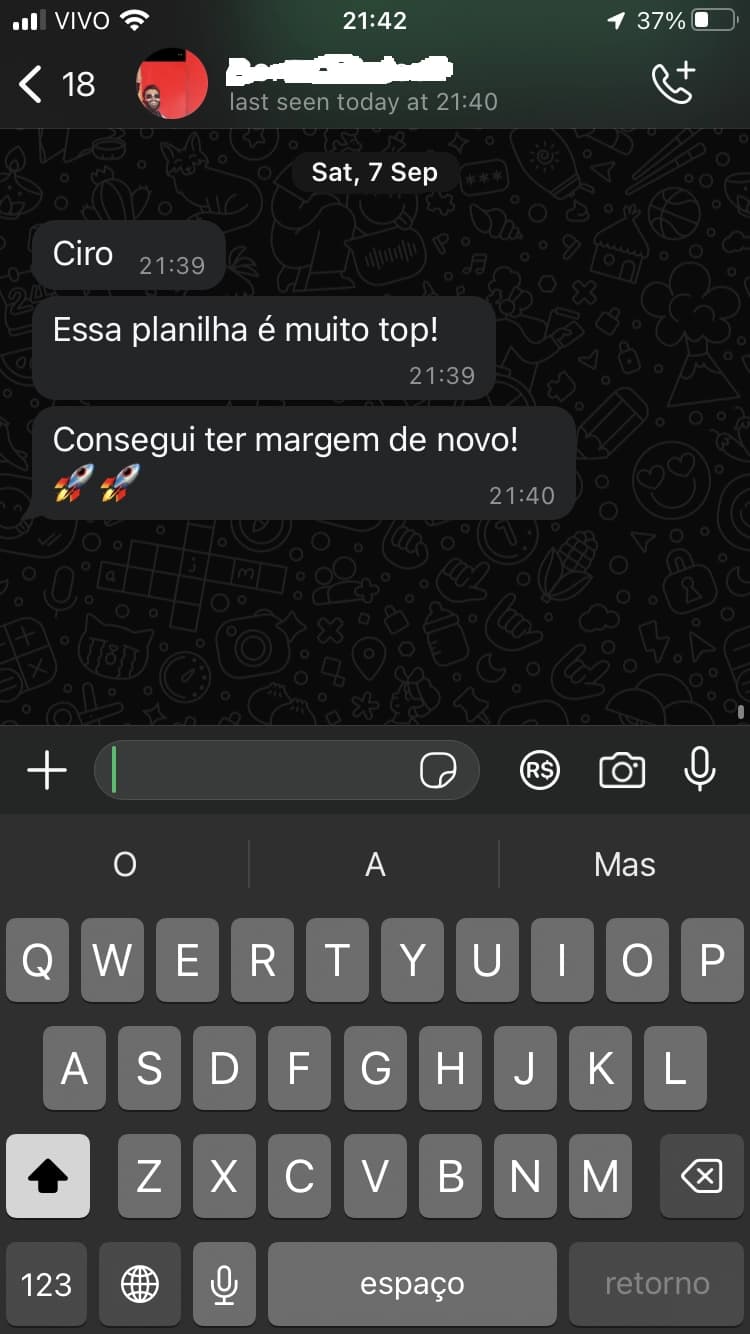
Task: Send a payment with the R$ icon
Action: pos(540,771)
